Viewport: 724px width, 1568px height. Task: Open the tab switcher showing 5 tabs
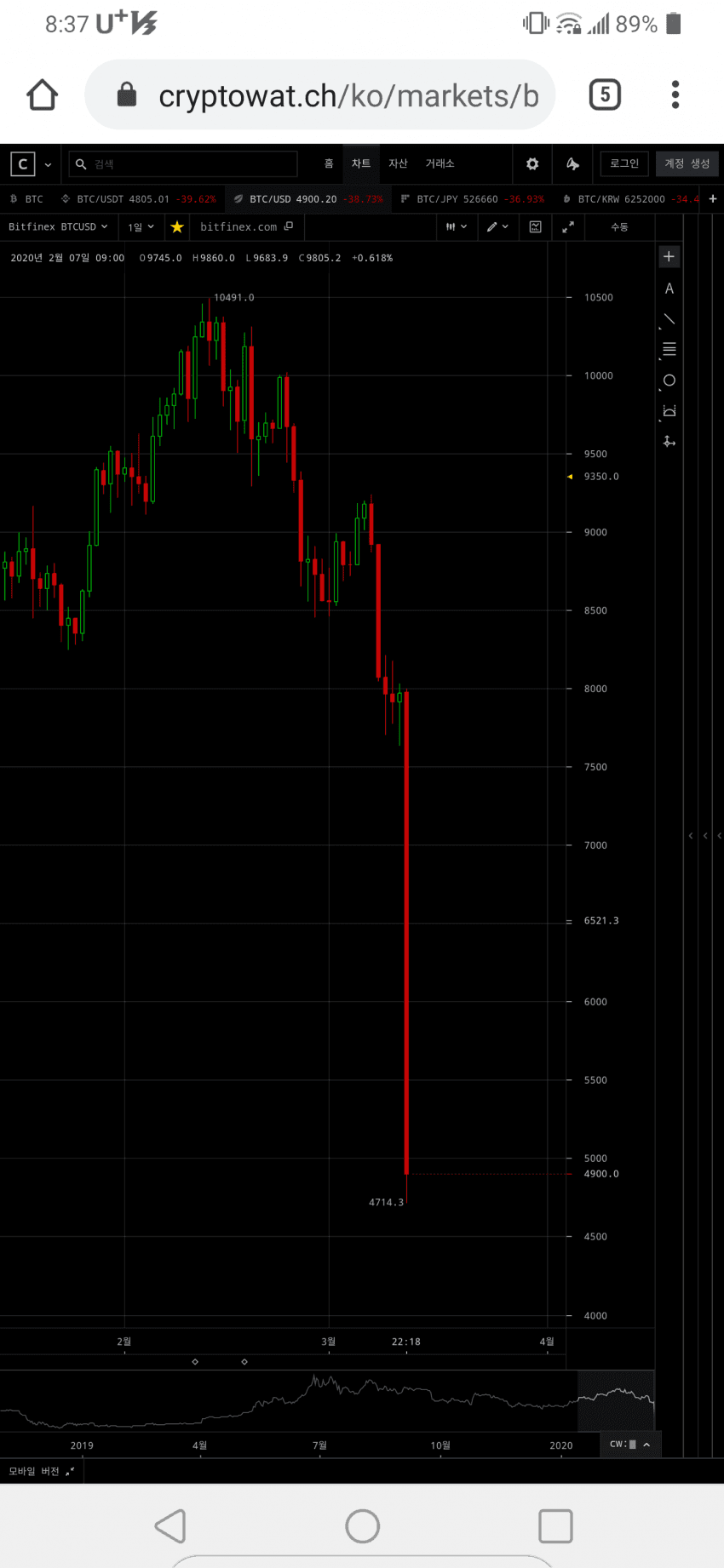[605, 94]
